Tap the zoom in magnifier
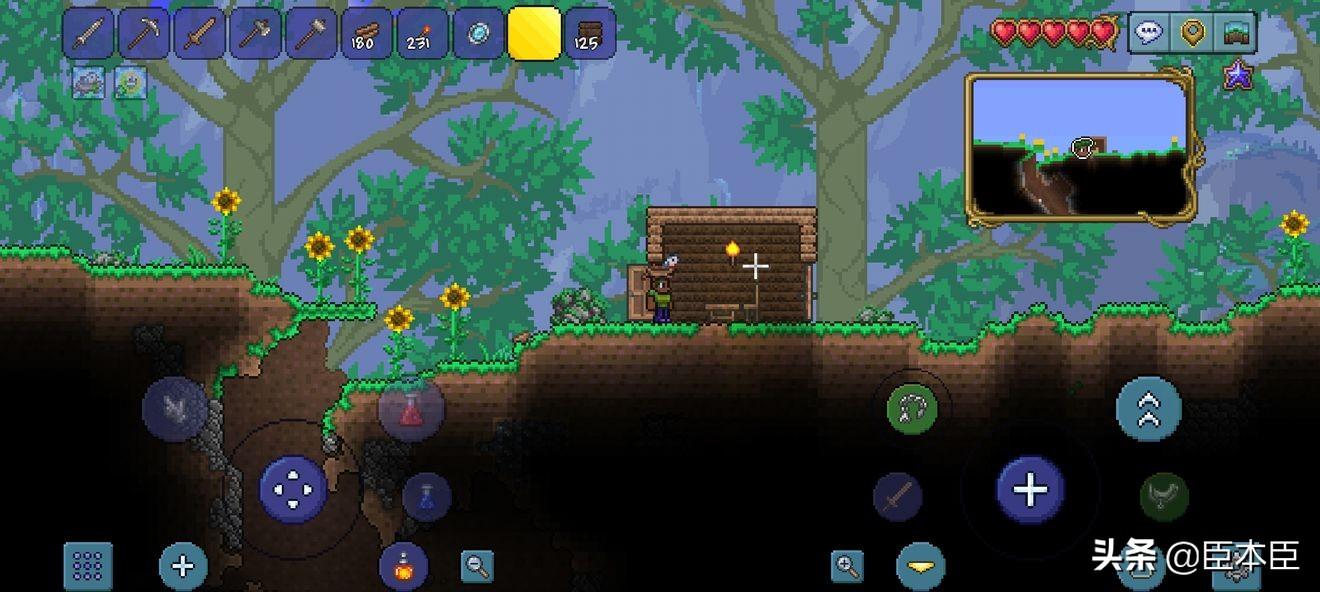 [847, 567]
